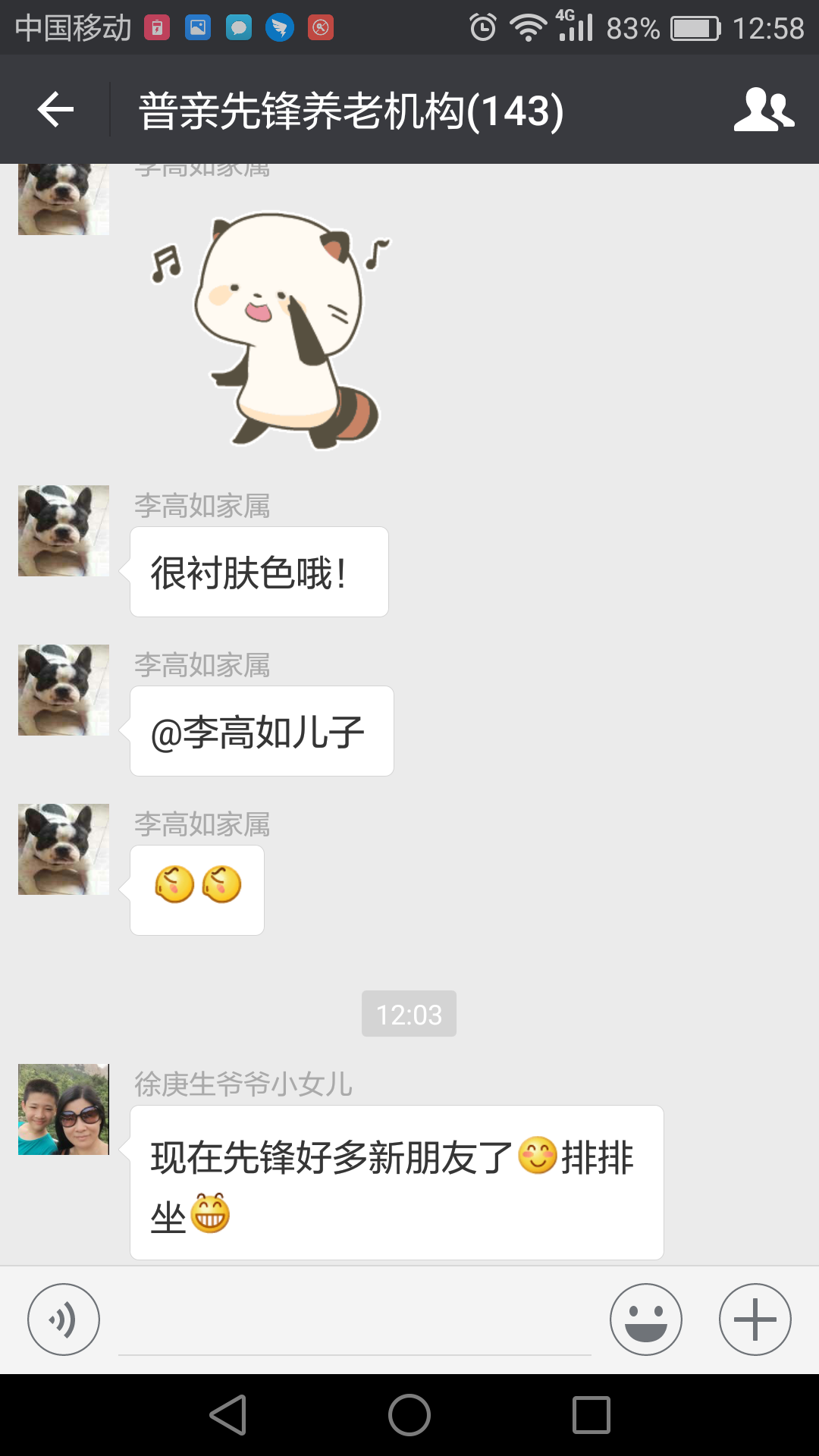This screenshot has height=1456, width=819.
Task: Open group members info icon
Action: point(764,110)
